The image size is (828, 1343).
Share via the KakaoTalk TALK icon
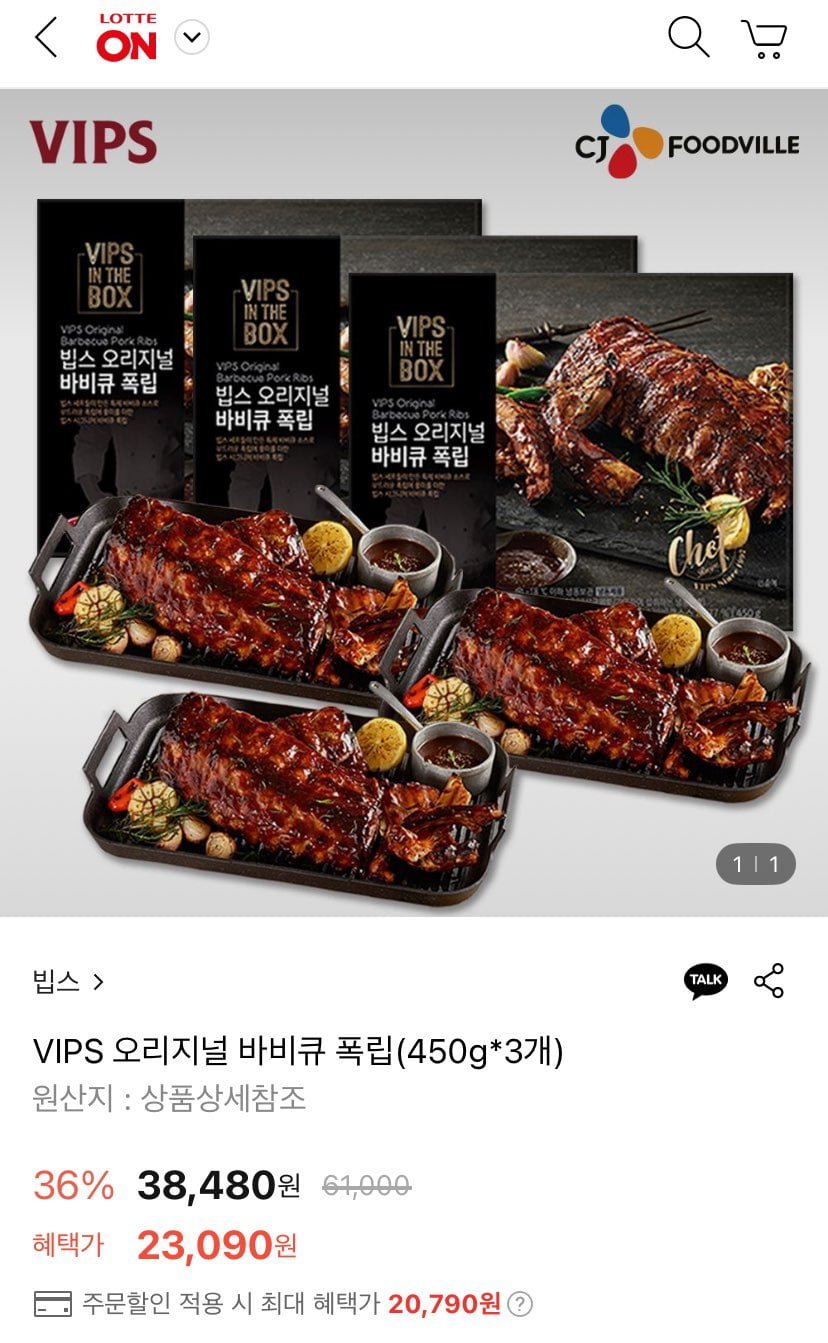[x=706, y=981]
